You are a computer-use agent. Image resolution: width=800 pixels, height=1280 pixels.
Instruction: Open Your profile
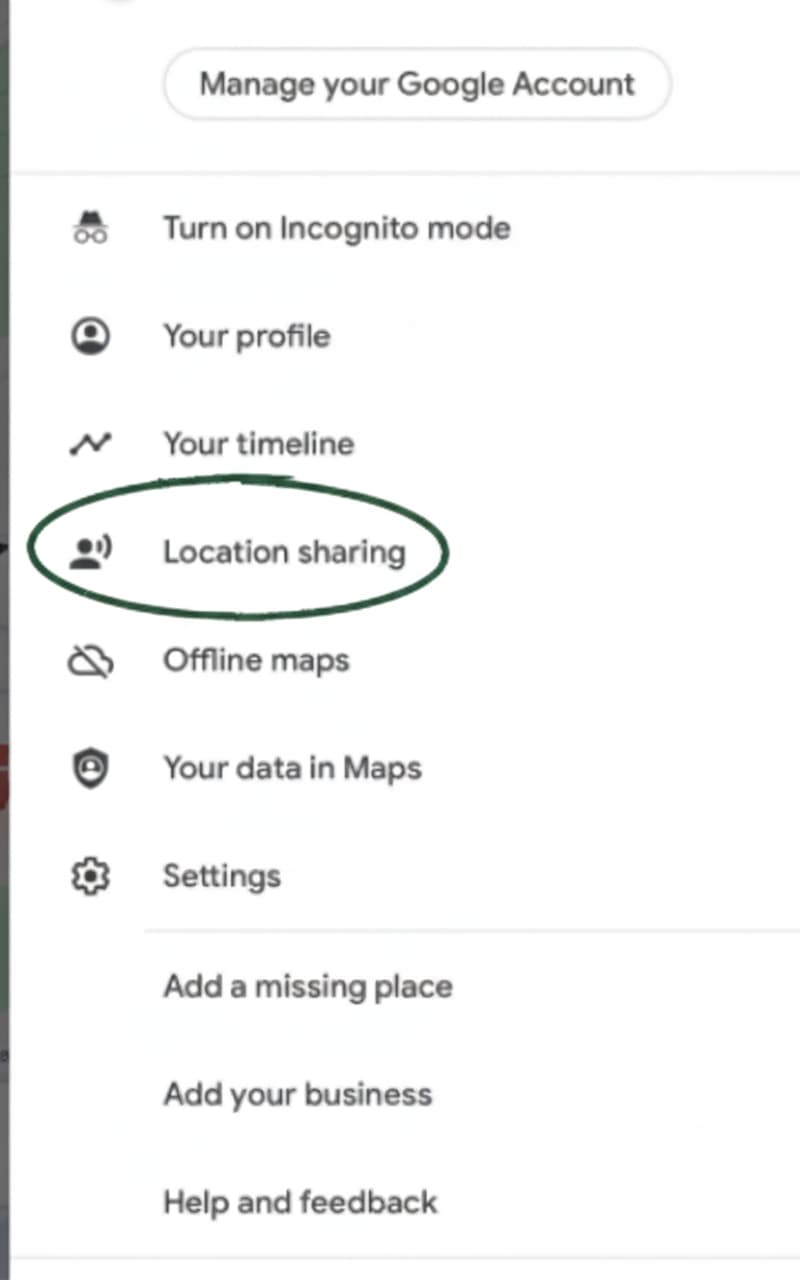click(x=246, y=336)
